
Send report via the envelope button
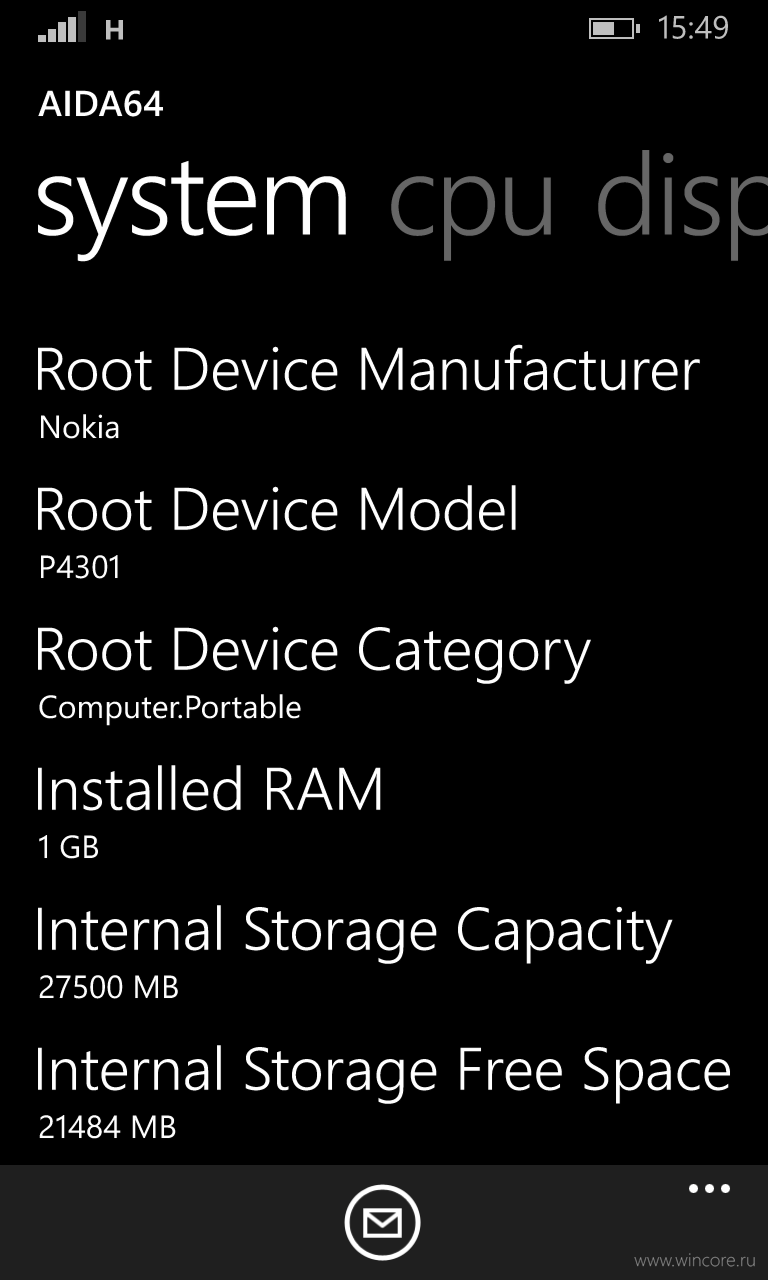point(382,1222)
